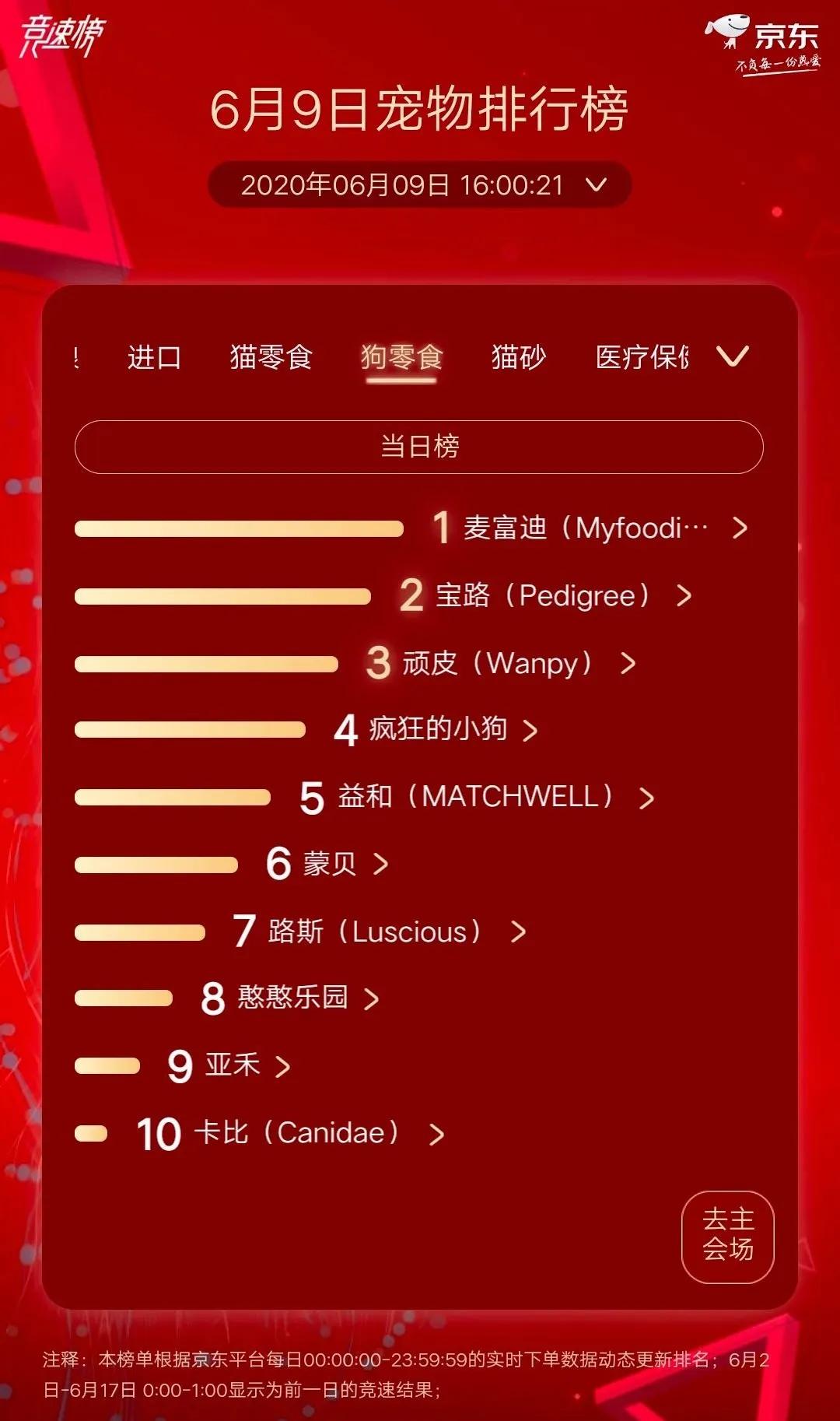Open 顽皮 (Wanpy) details via its arrow
Viewport: 840px width, 1421px height.
pyautogui.click(x=628, y=663)
